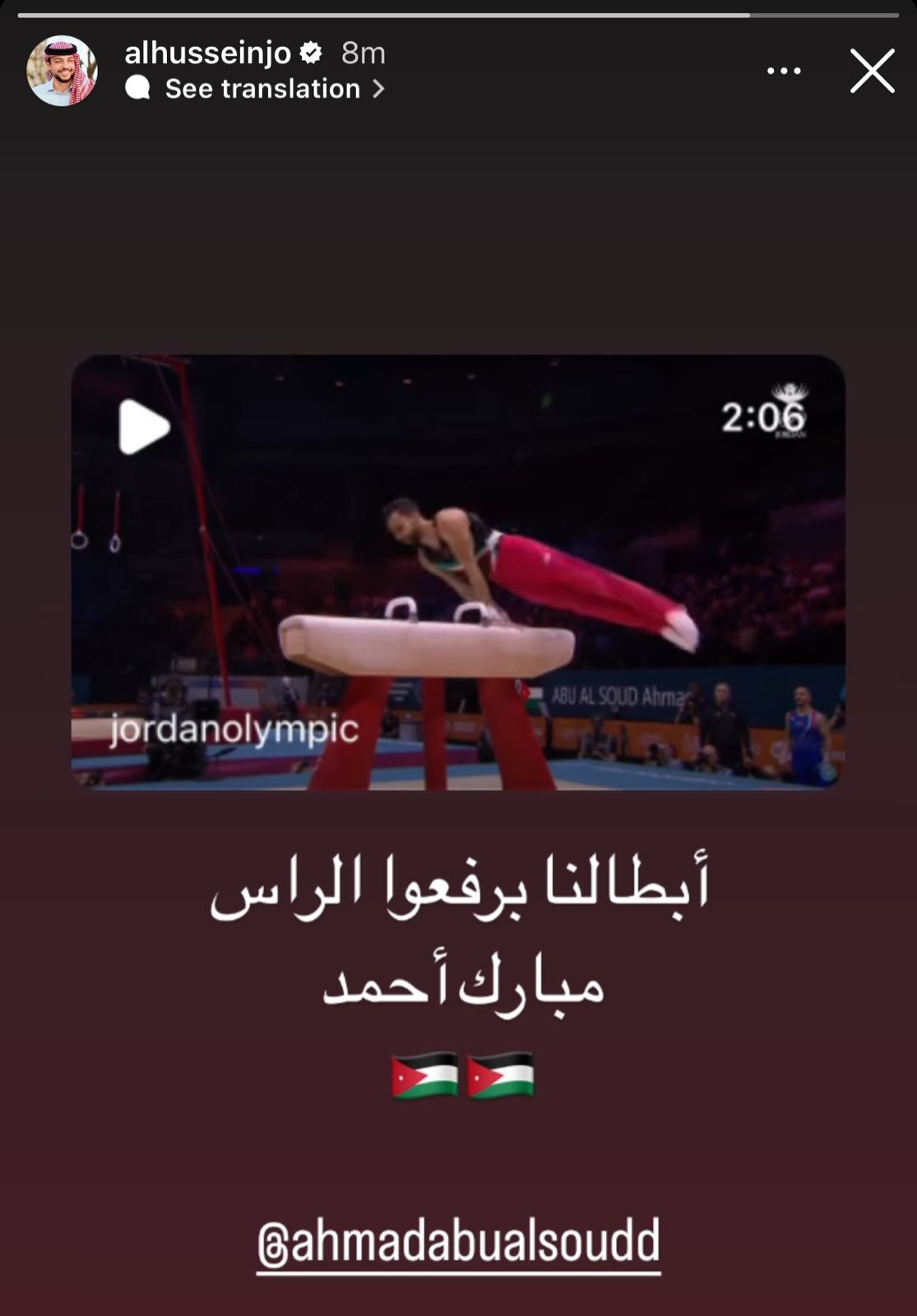
Task: Open the @ahmadabualsoudd mention
Action: (458, 1243)
